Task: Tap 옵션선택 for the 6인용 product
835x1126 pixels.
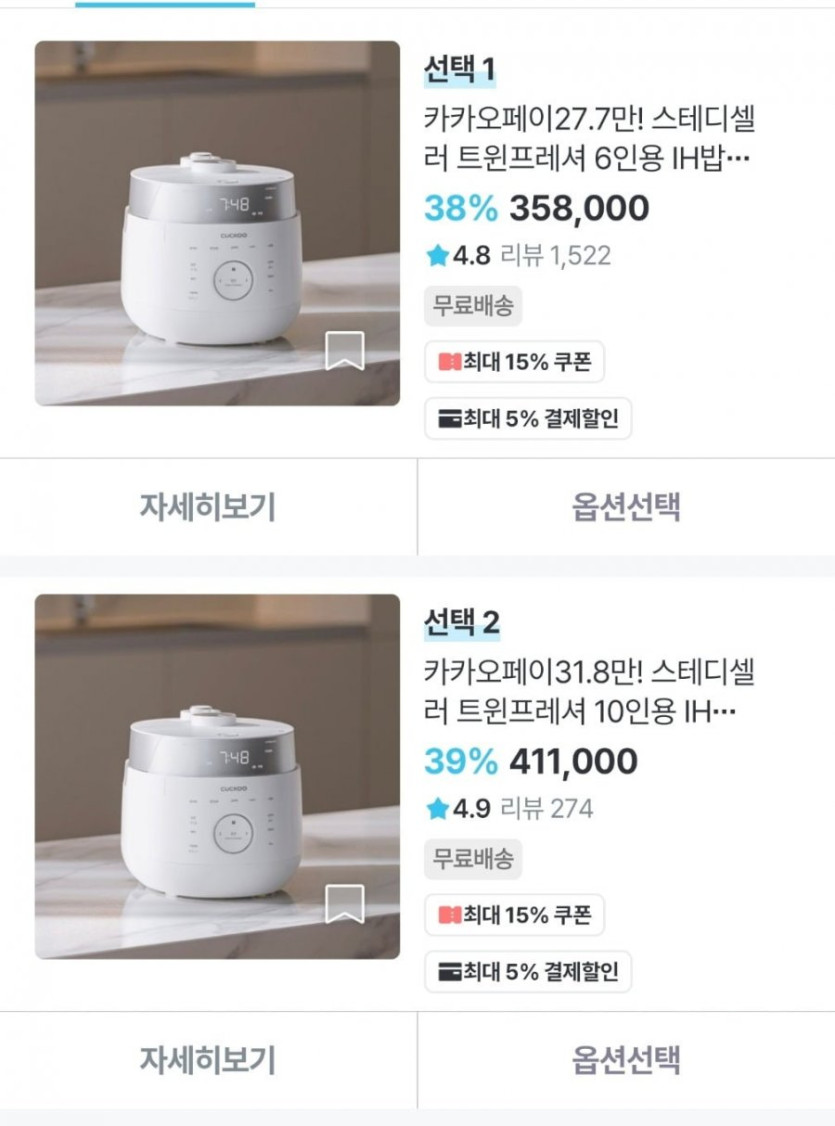Action: click(626, 507)
